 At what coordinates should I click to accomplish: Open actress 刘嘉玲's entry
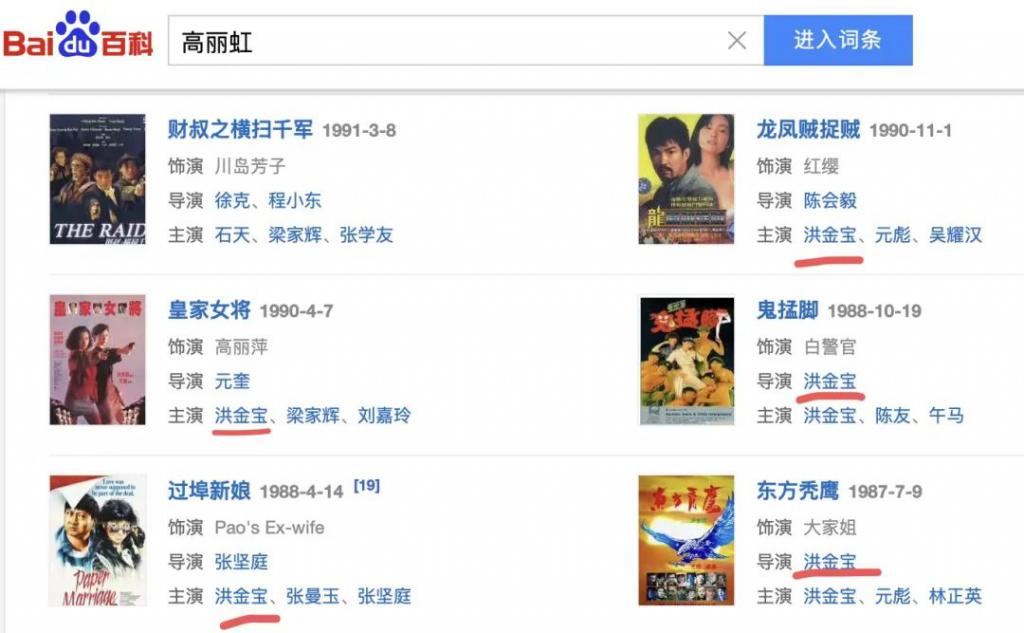click(384, 415)
